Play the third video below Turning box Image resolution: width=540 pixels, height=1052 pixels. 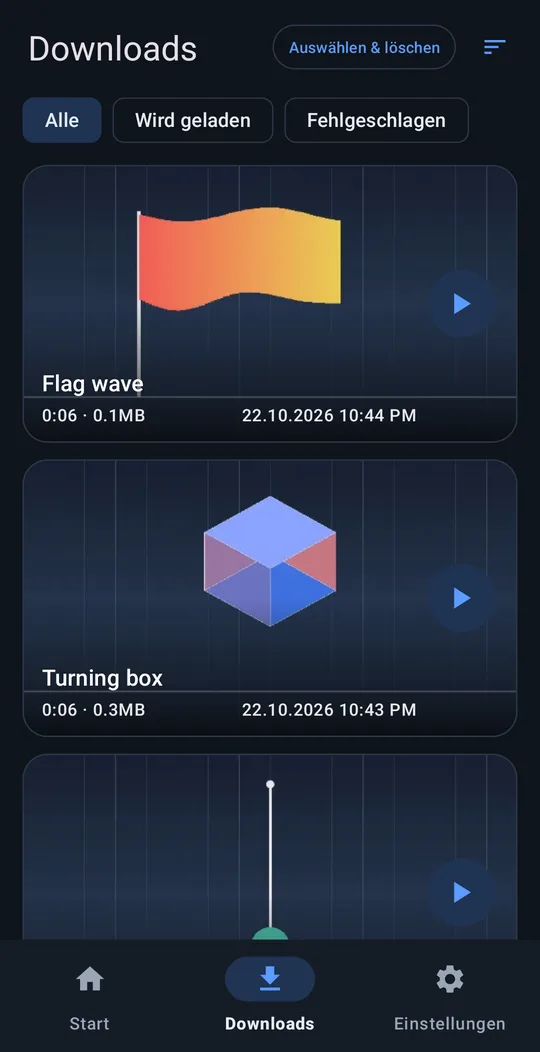[x=462, y=892]
